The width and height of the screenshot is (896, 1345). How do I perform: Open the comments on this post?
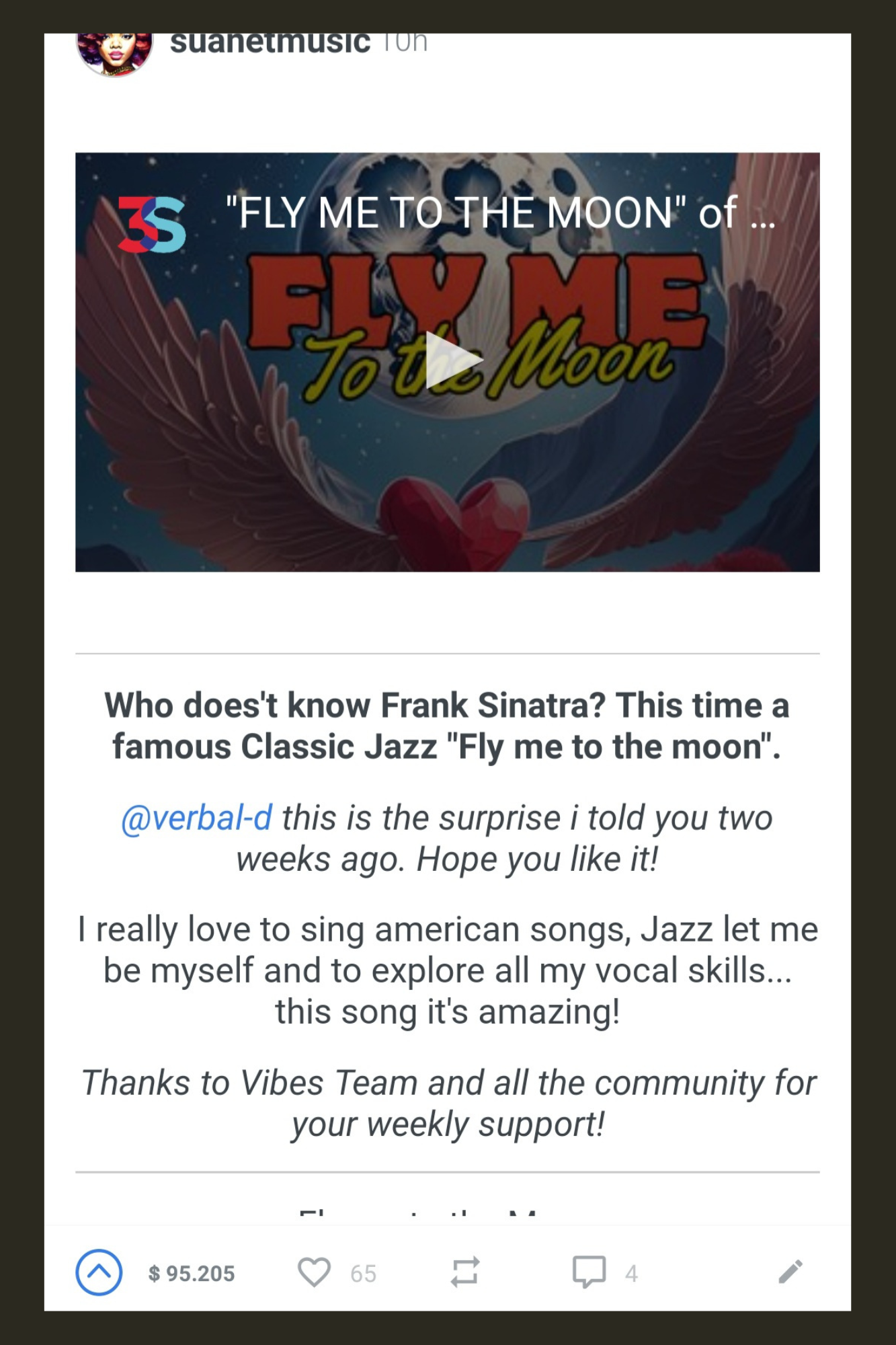[589, 1272]
